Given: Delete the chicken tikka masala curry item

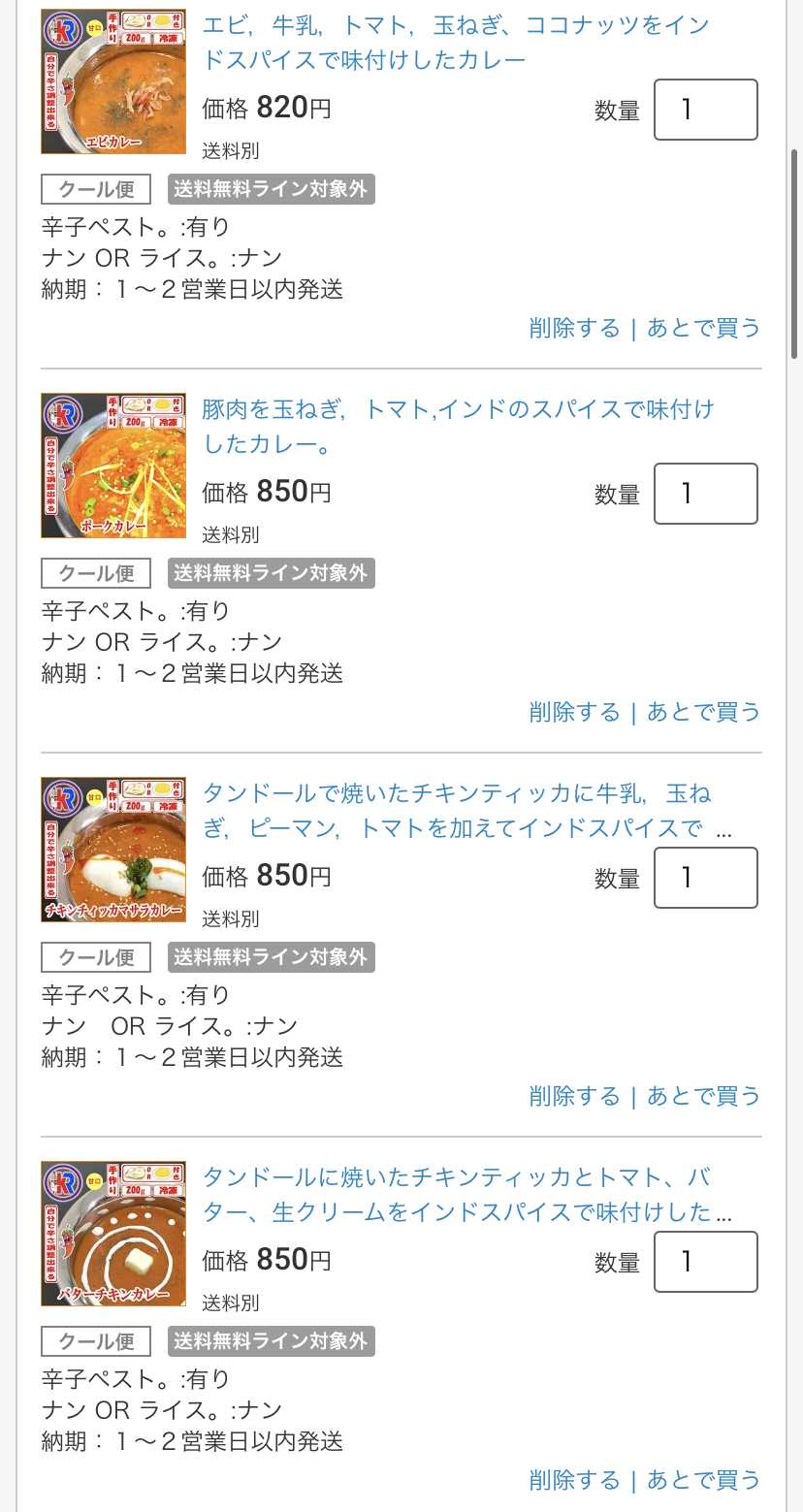Looking at the screenshot, I should coord(574,1096).
